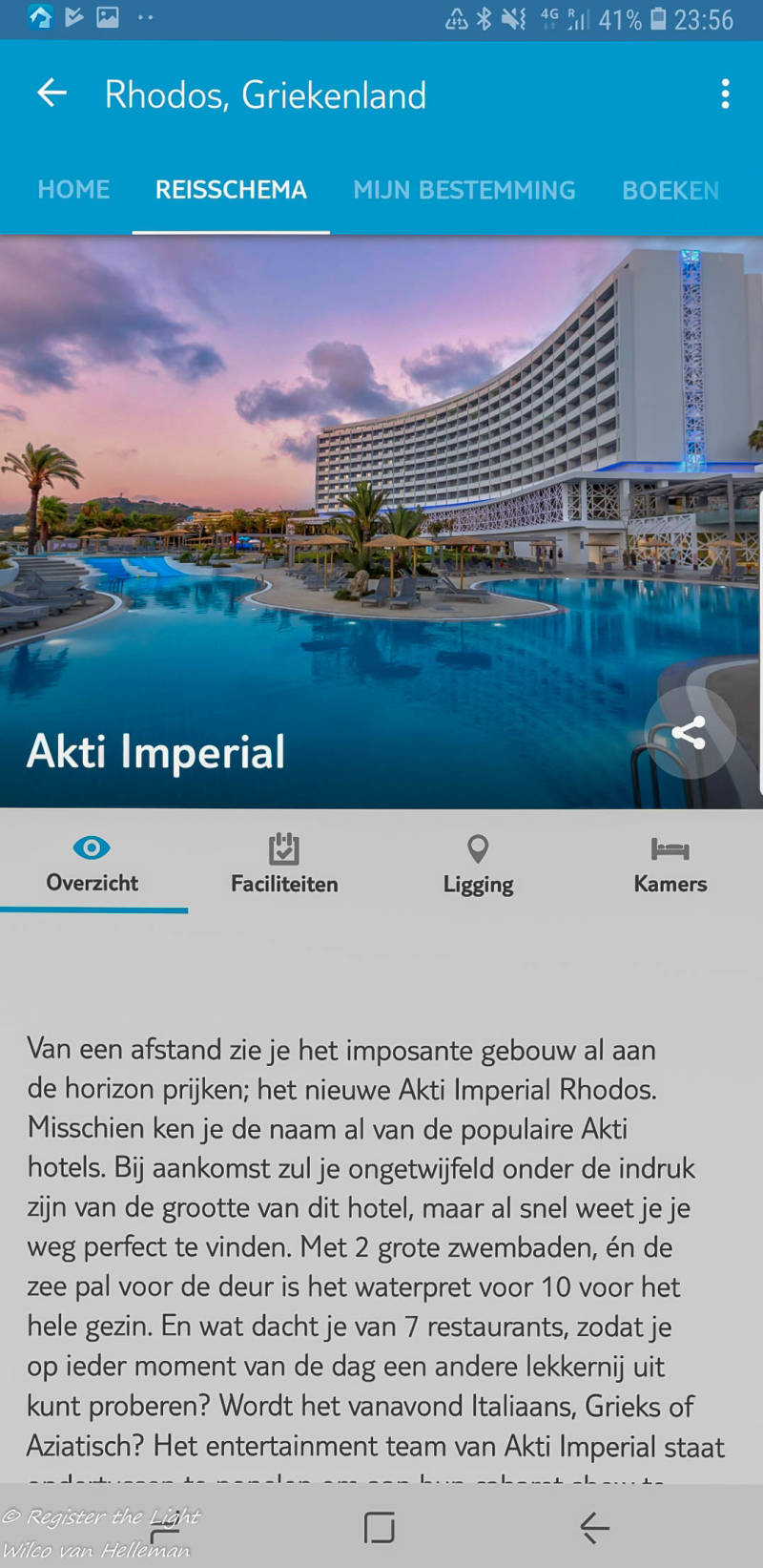Open the MIJN BESTEMMING tab
763x1568 pixels.
(464, 190)
